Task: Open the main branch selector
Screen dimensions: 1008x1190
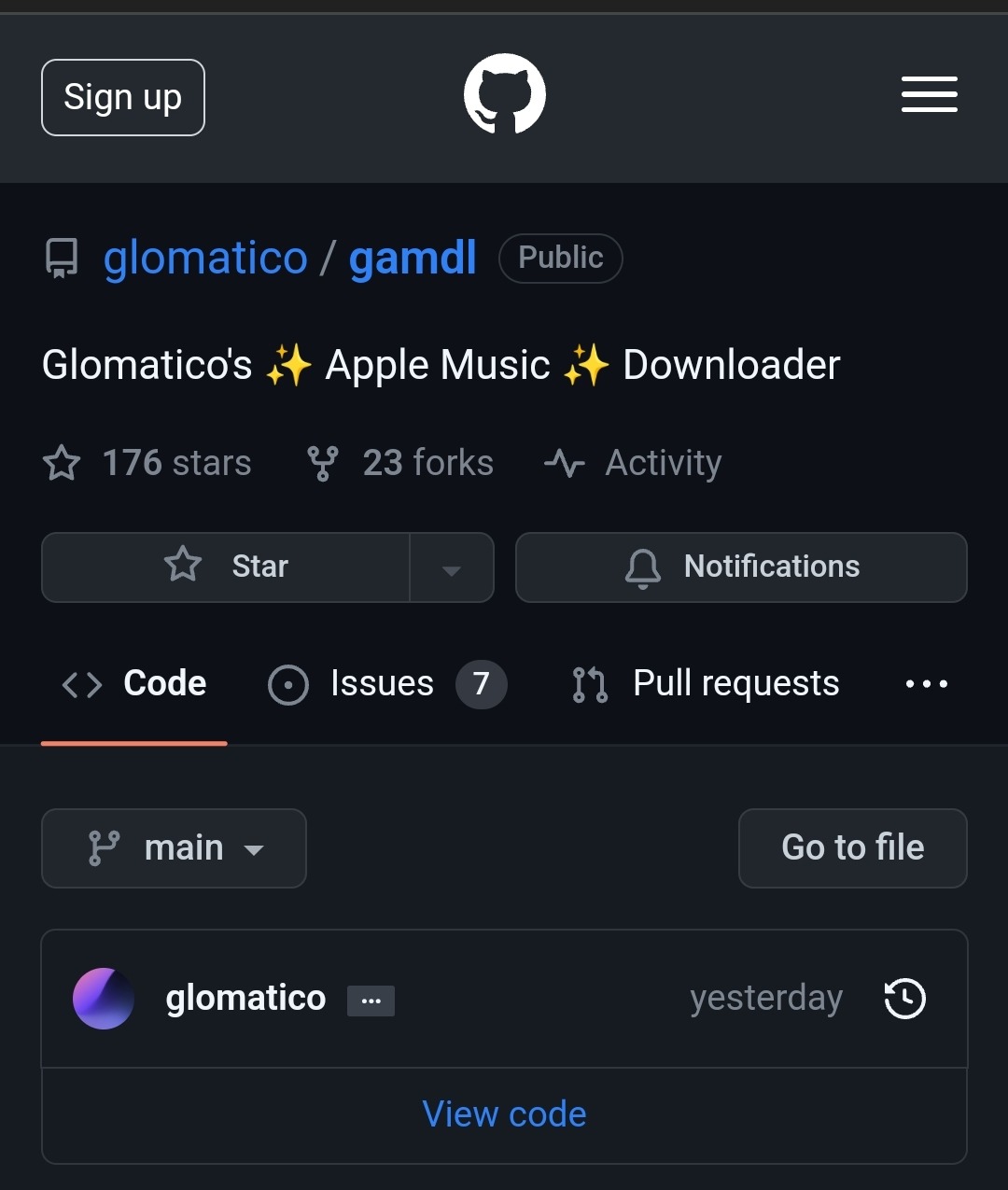Action: click(x=174, y=848)
